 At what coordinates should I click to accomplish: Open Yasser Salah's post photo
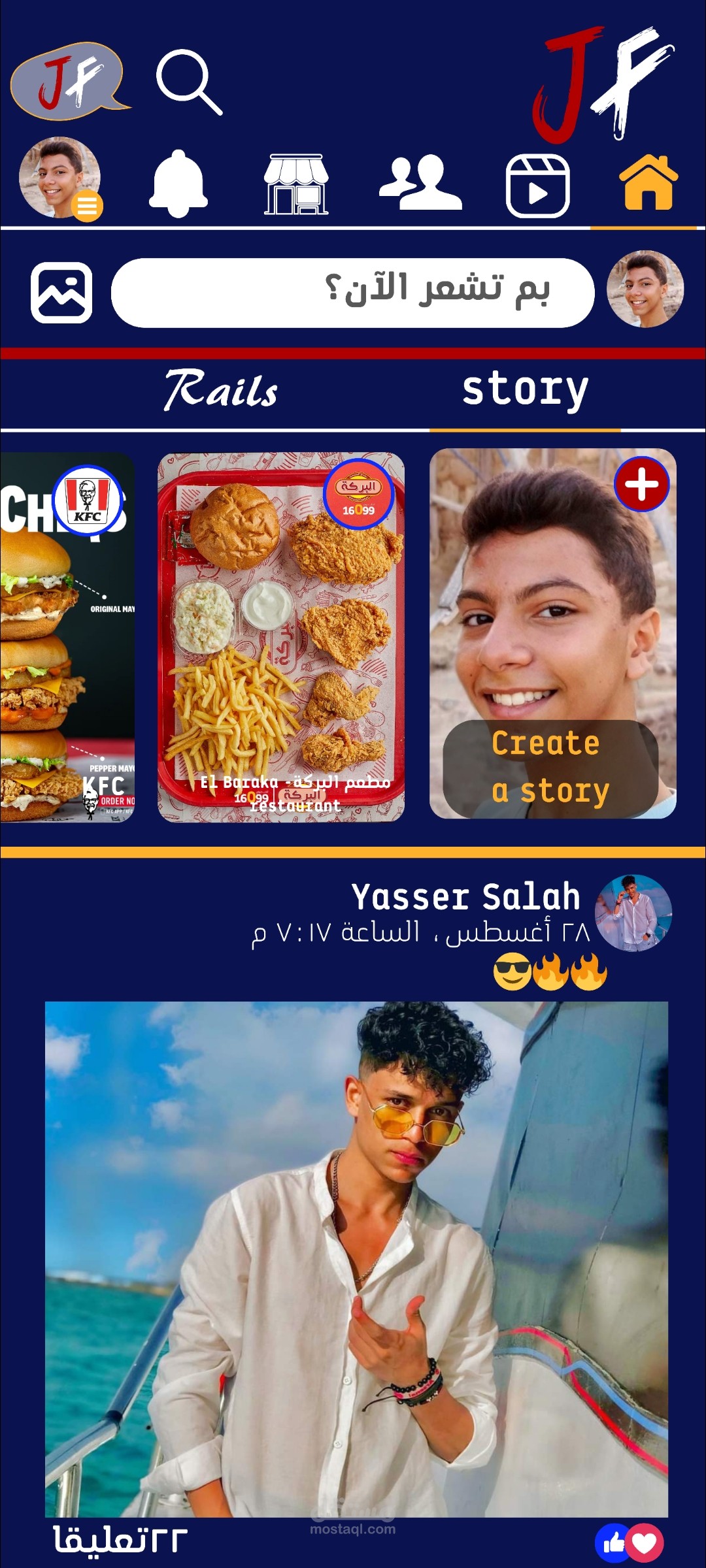click(x=356, y=1258)
